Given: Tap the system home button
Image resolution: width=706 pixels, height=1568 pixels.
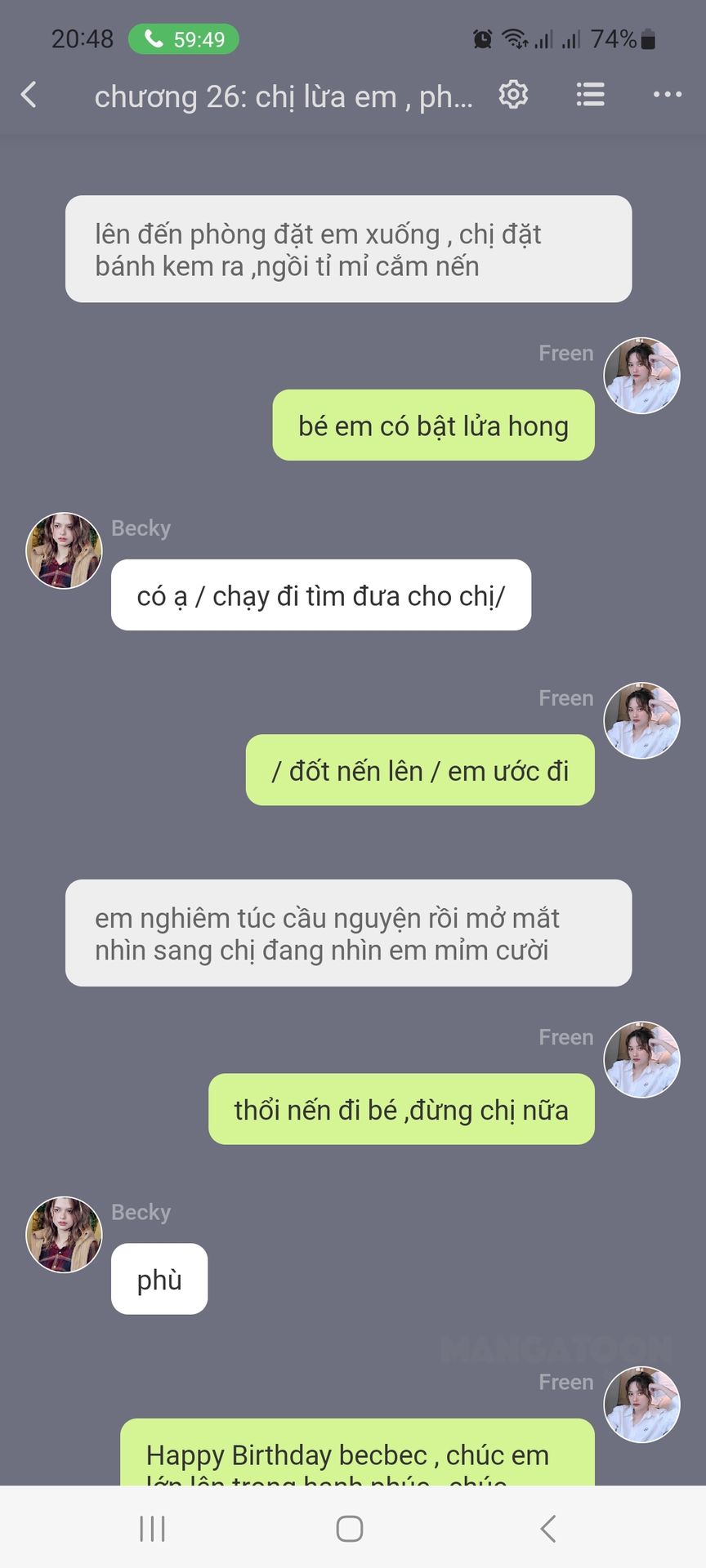Looking at the screenshot, I should coord(350,1528).
